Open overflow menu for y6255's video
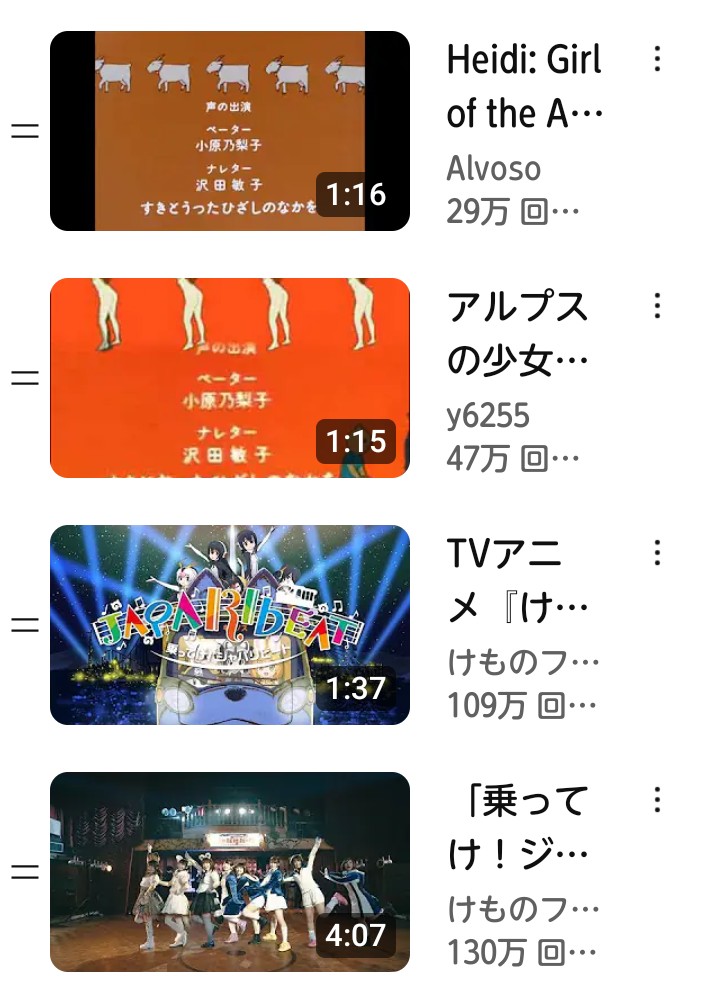The height and width of the screenshot is (991, 720). point(657,305)
